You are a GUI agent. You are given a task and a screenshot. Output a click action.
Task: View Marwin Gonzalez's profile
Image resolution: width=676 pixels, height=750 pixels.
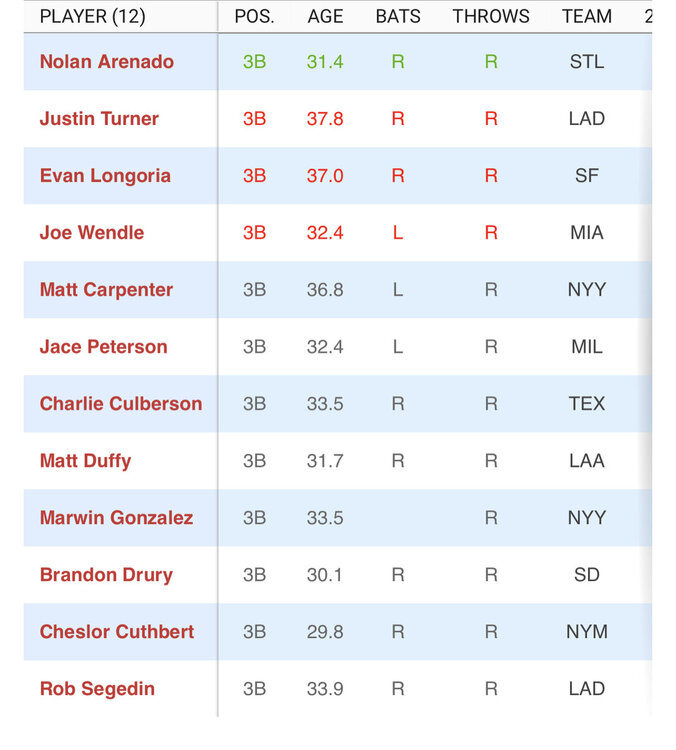(x=116, y=518)
